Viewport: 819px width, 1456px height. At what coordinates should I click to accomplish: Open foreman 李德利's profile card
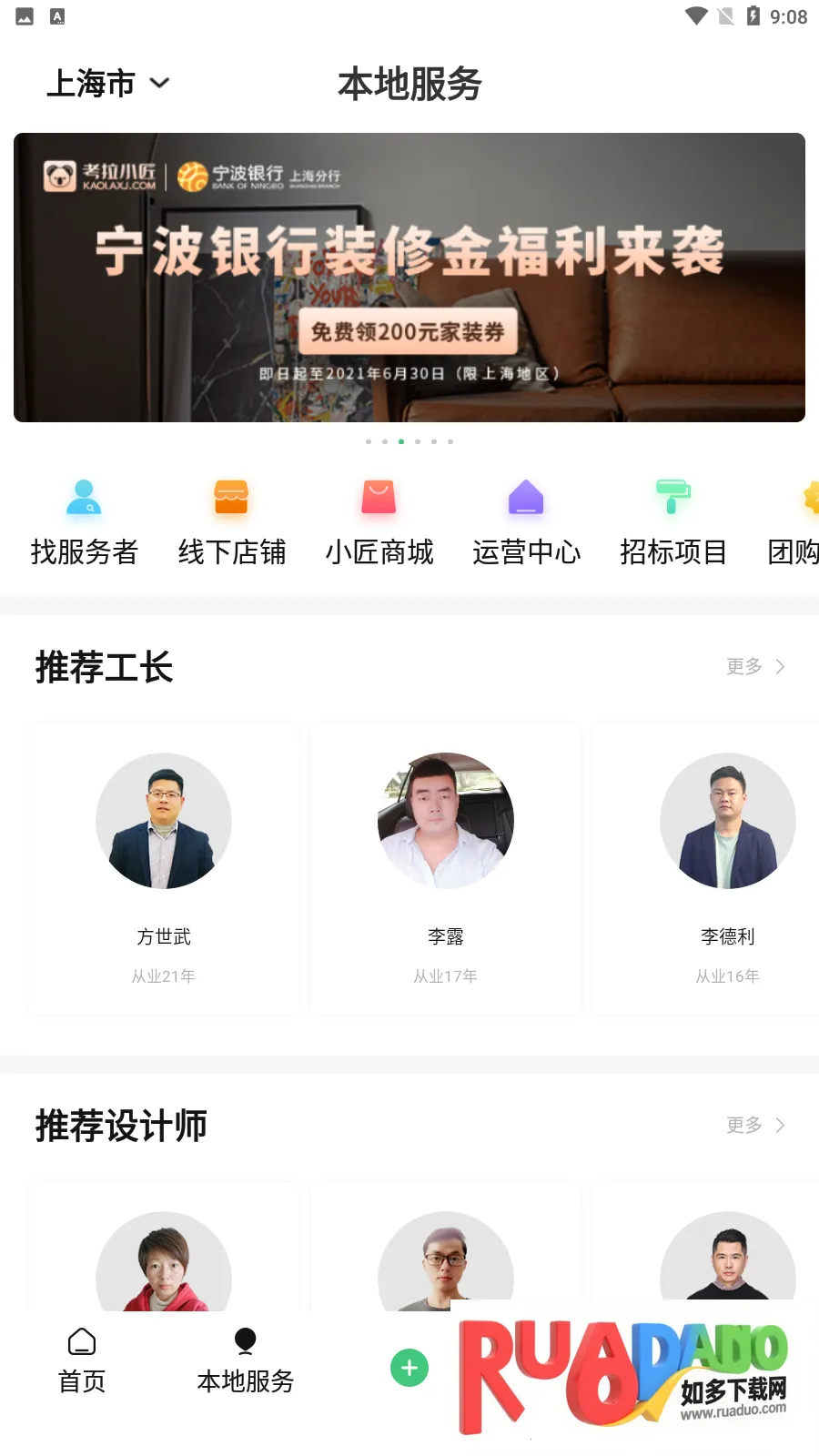point(719,869)
